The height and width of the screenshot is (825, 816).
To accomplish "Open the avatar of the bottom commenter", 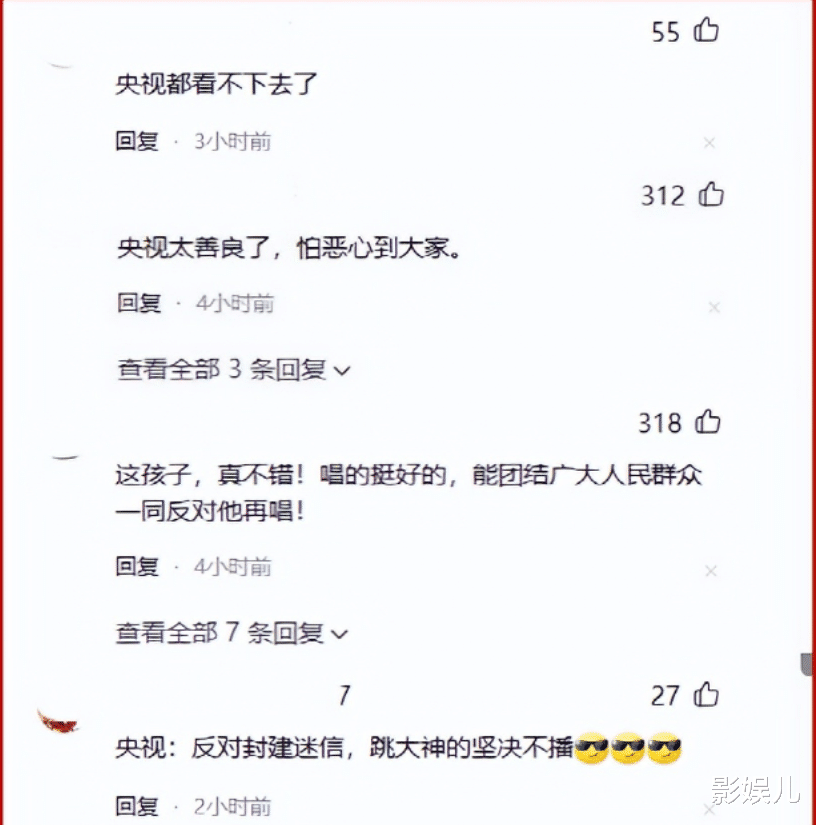I will point(55,720).
